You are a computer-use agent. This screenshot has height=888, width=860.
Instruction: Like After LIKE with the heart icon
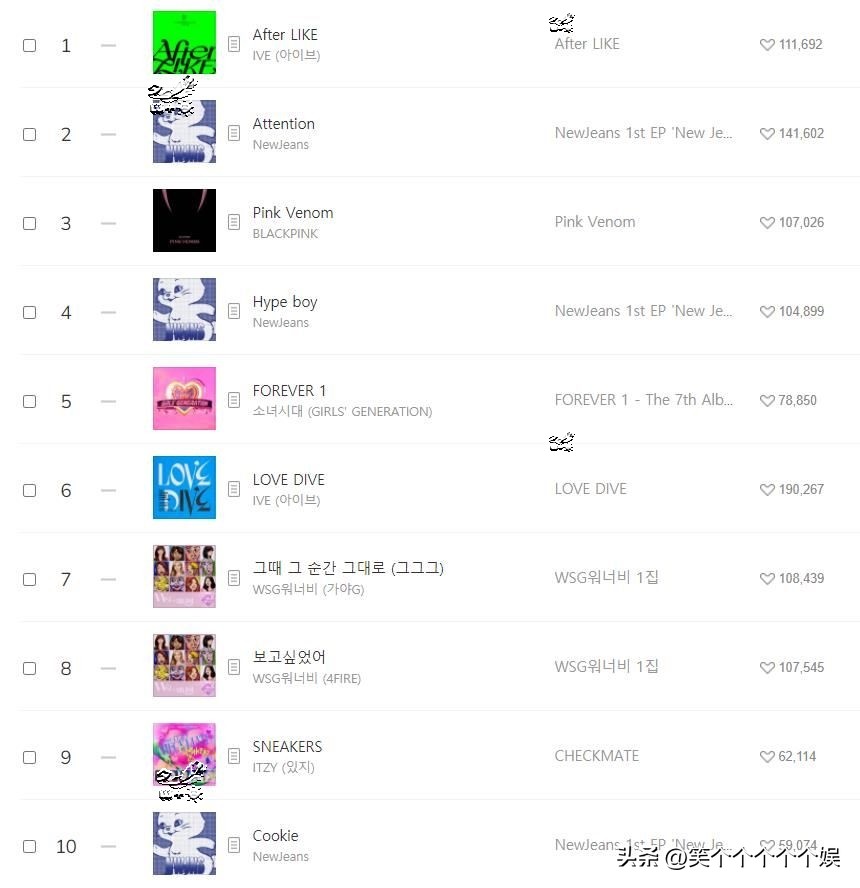click(x=767, y=45)
